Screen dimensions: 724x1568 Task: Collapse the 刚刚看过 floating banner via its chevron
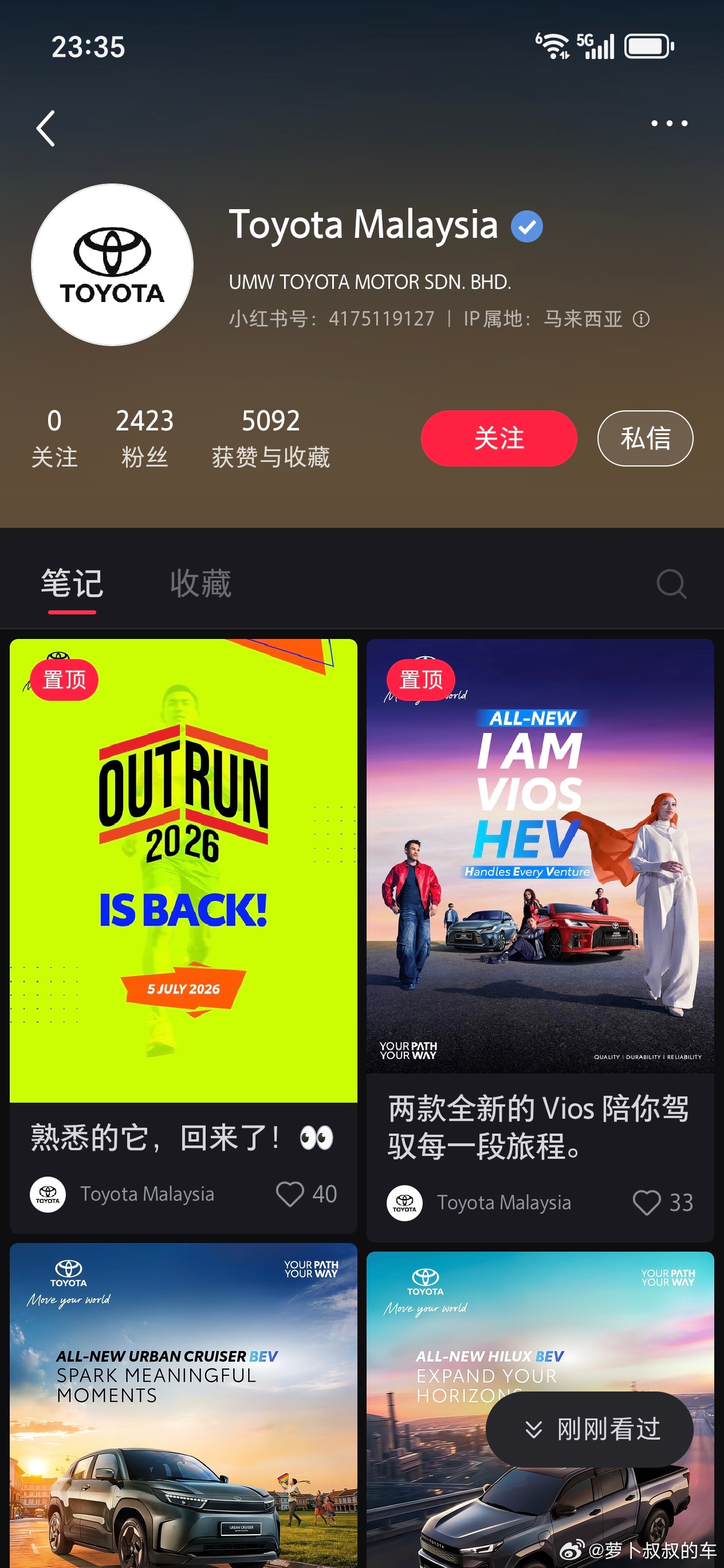click(534, 1430)
